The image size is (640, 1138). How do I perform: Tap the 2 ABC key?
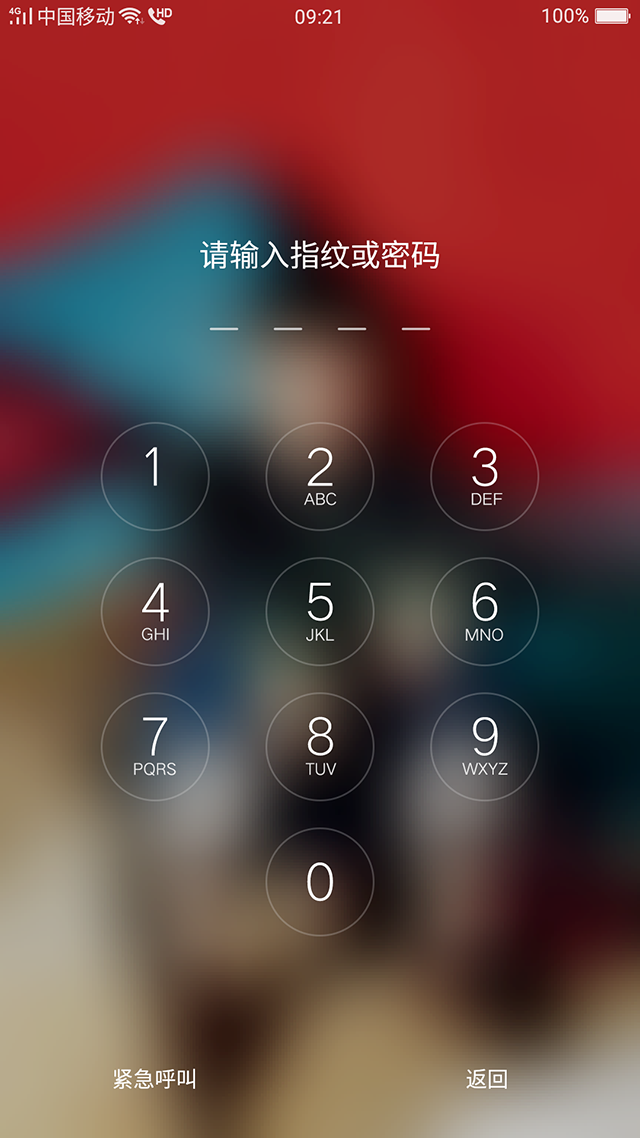(x=320, y=476)
